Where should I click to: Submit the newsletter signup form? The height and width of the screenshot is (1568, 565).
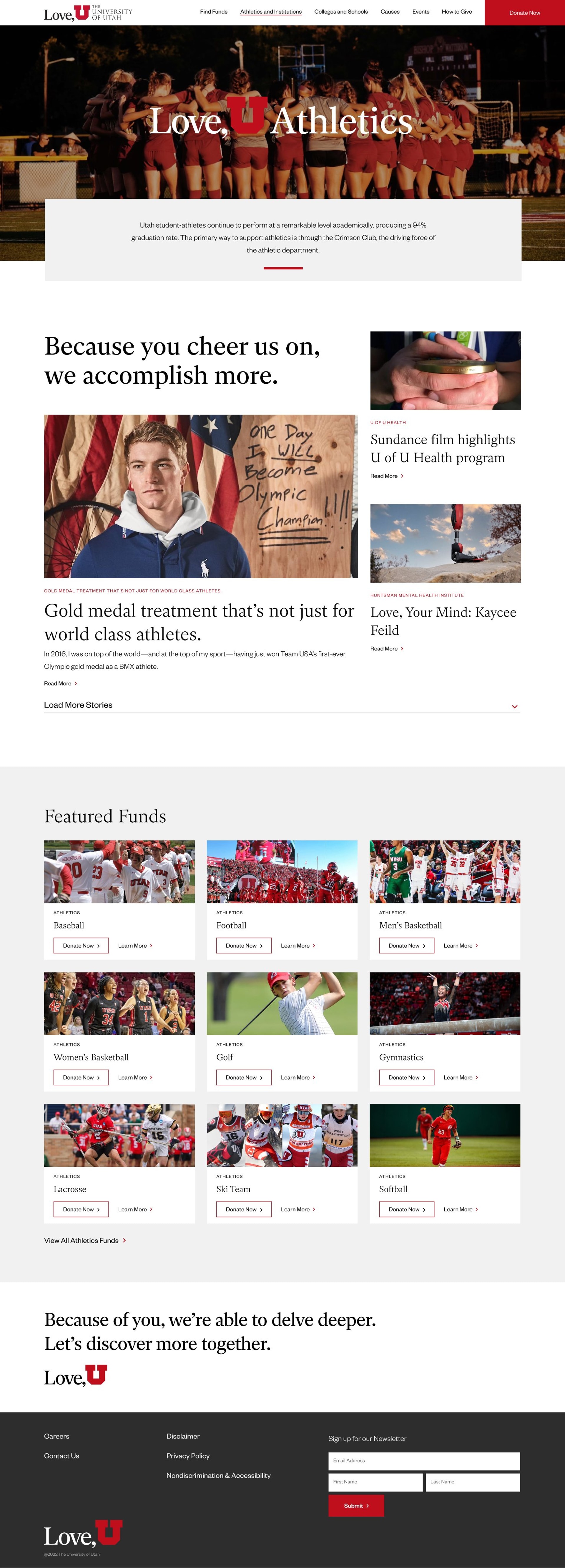pos(356,1505)
